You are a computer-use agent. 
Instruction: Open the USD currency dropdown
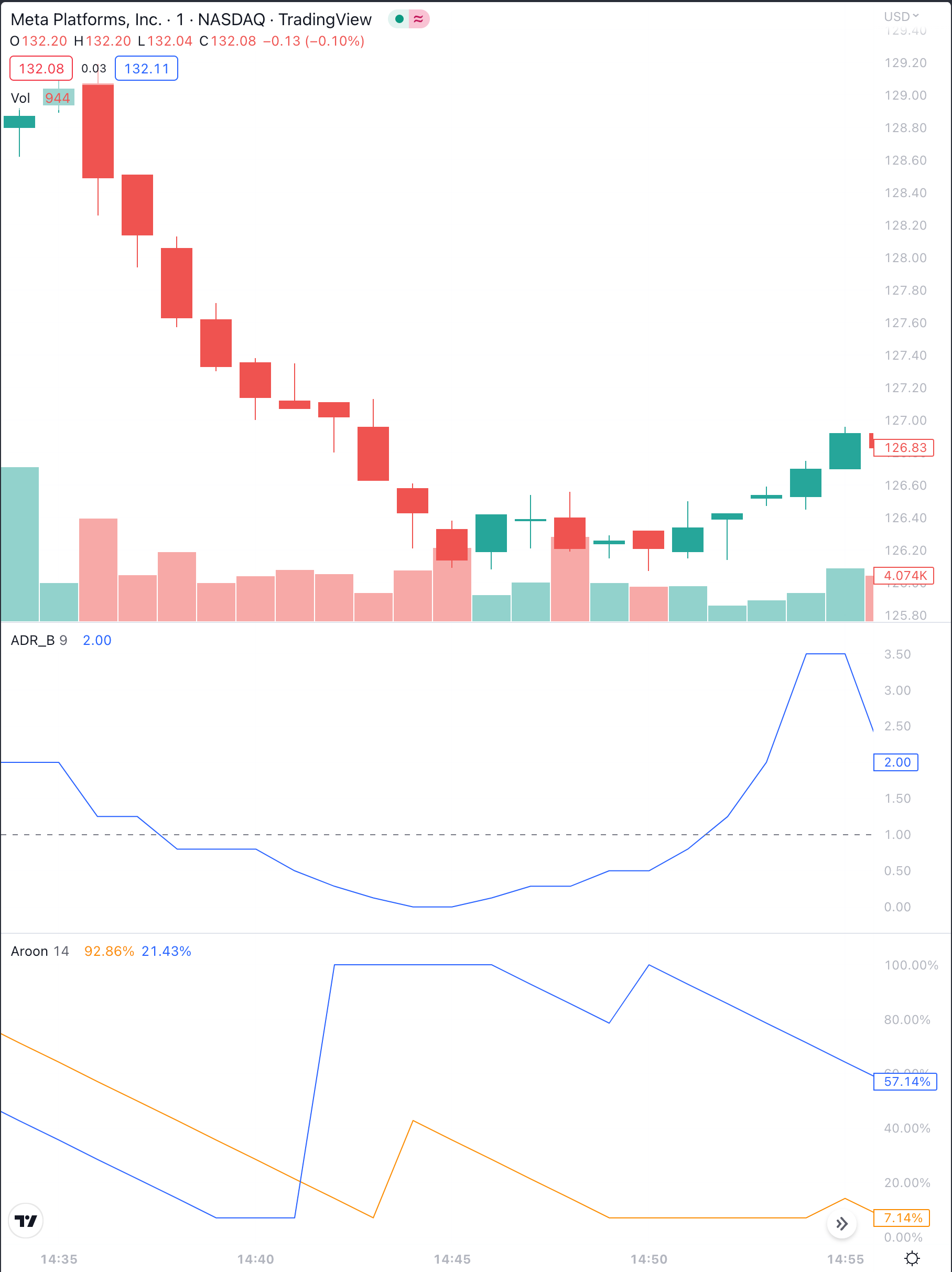coord(901,17)
